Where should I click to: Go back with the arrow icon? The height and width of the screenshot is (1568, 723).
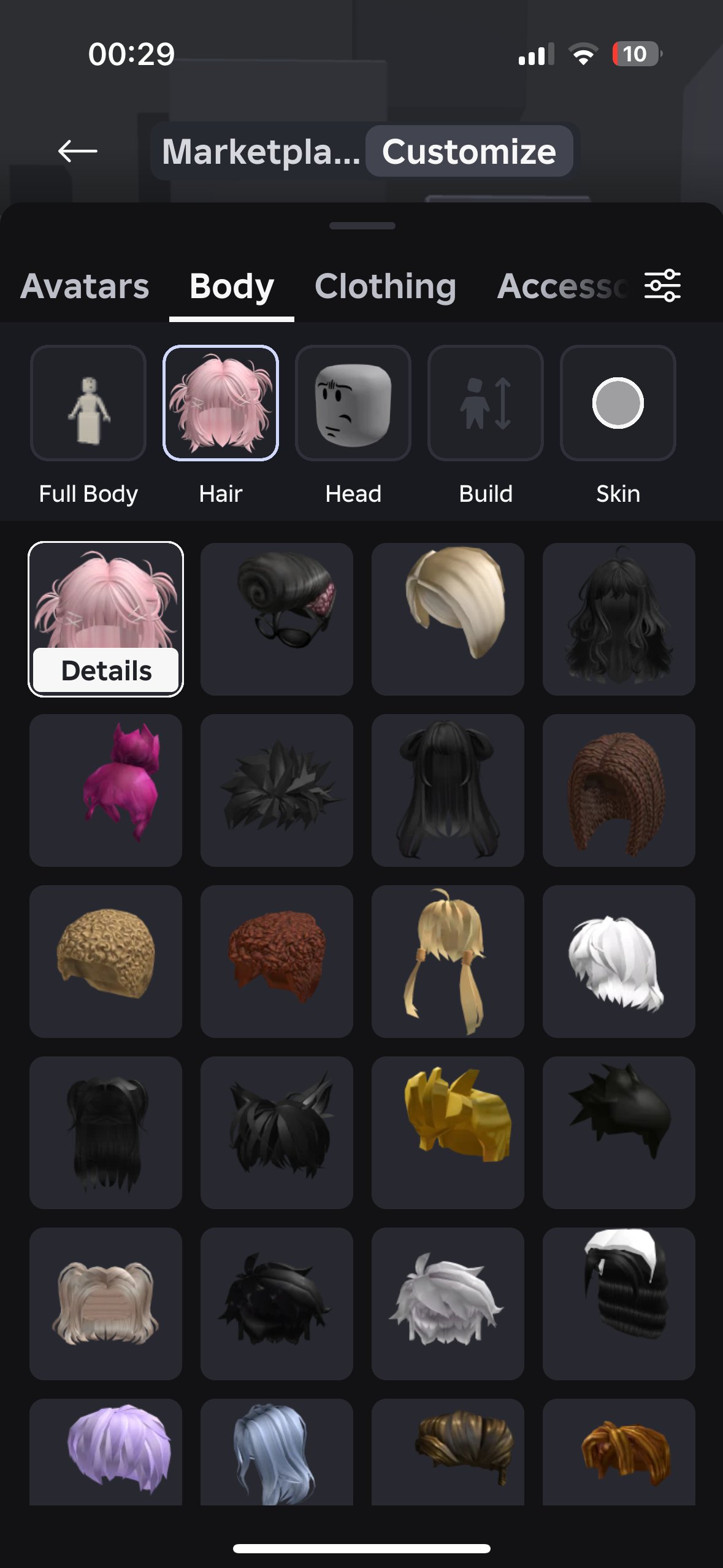78,151
